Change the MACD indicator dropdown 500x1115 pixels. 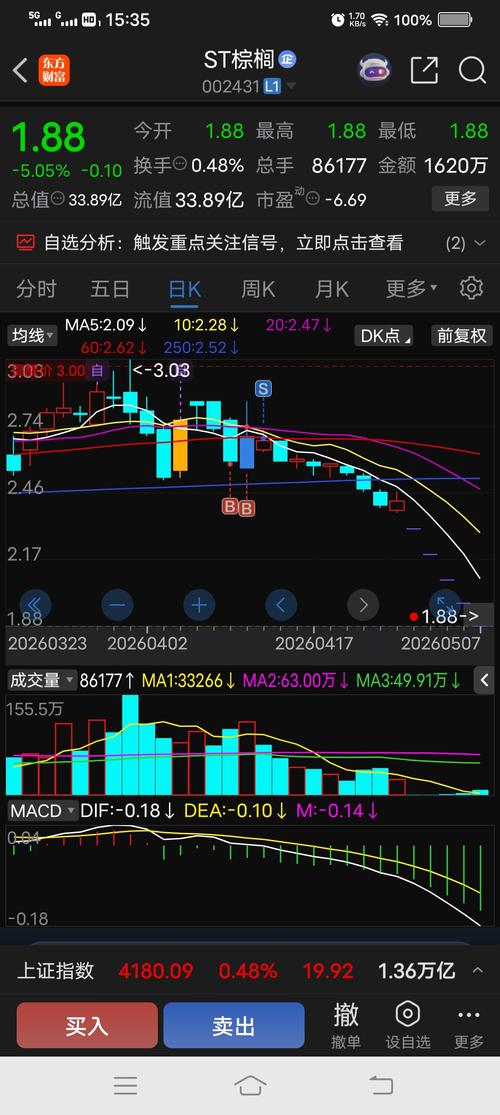click(42, 810)
